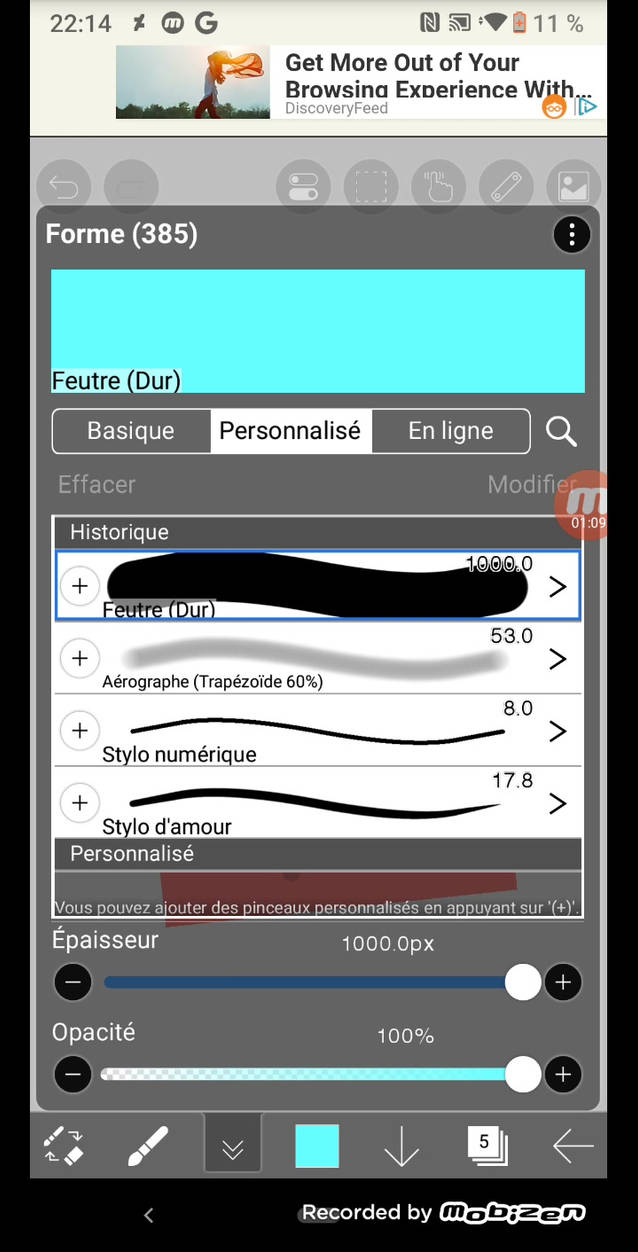Switch to the En ligne tab
This screenshot has height=1252, width=638.
point(450,431)
